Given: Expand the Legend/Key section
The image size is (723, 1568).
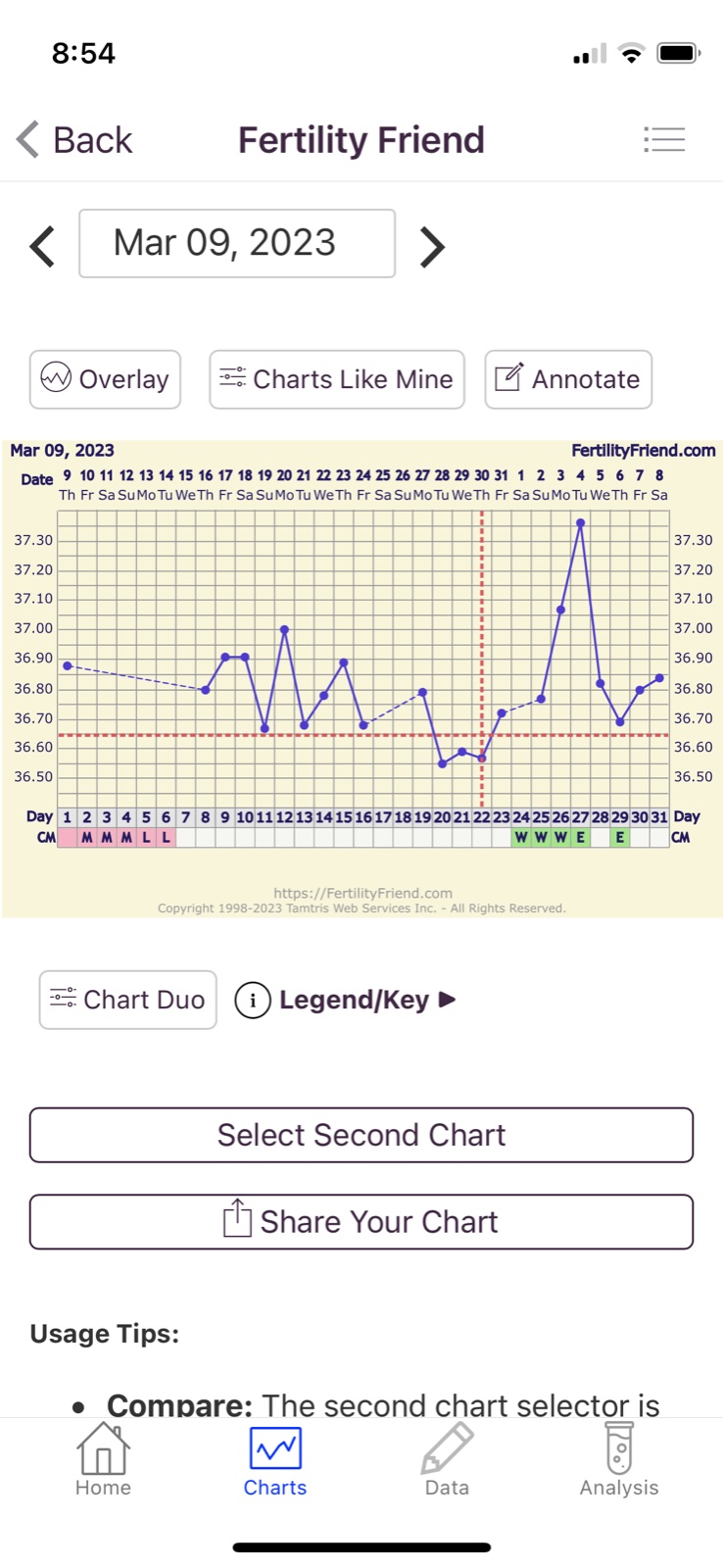Looking at the screenshot, I should (x=346, y=1000).
